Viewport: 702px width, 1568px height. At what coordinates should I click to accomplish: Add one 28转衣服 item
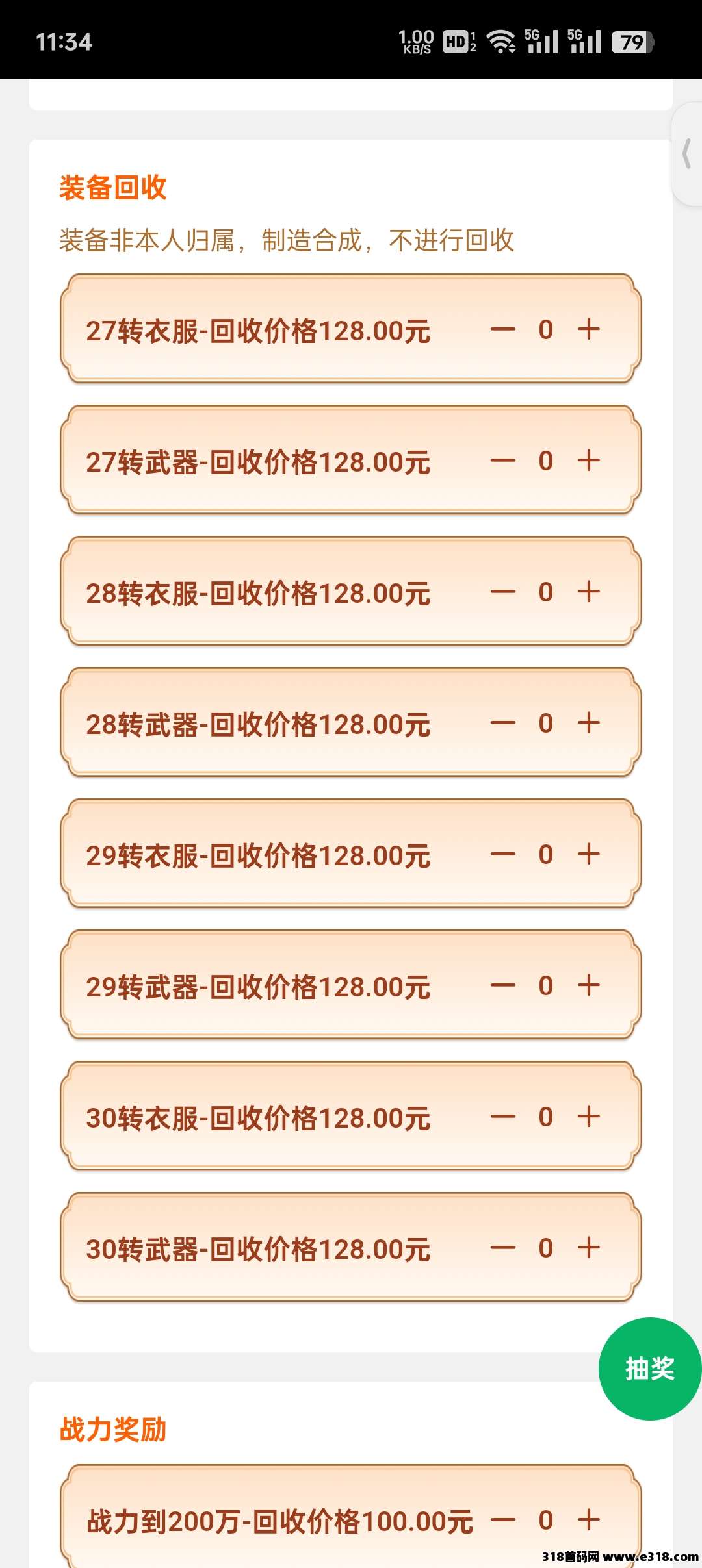coord(589,592)
